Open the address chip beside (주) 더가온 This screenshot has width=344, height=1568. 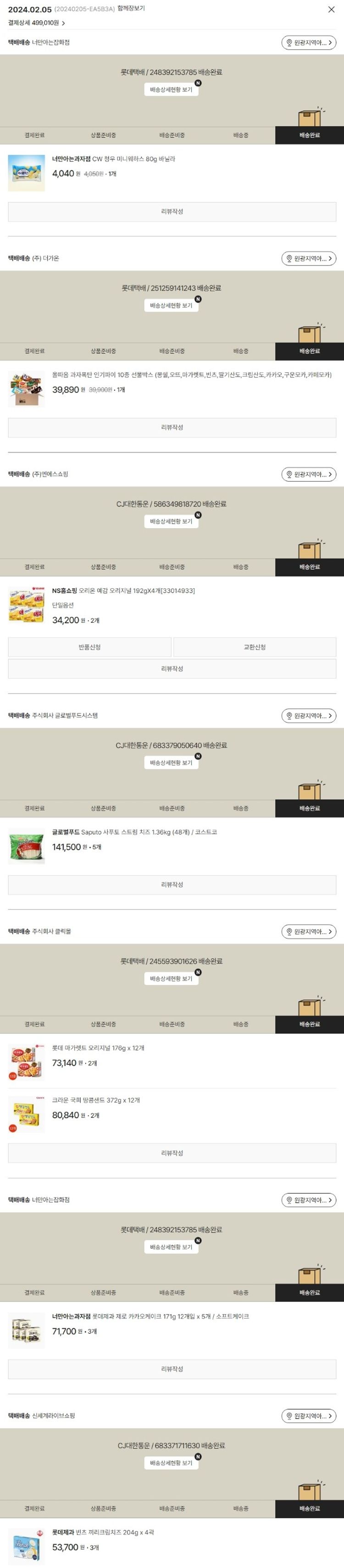(309, 259)
